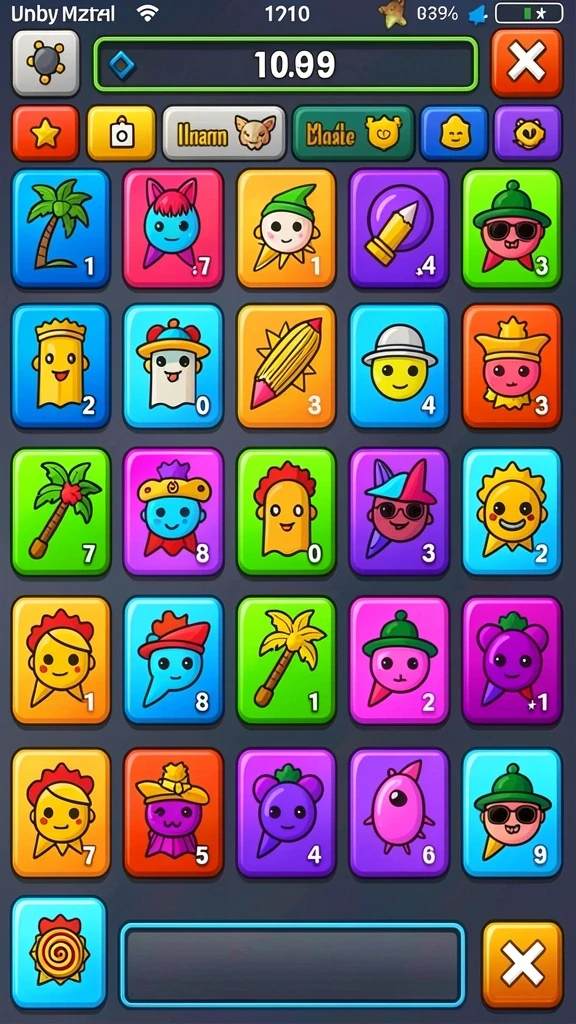This screenshot has height=1024, width=576.
Task: Pick the yellow smiley with white hat card
Action: (399, 366)
